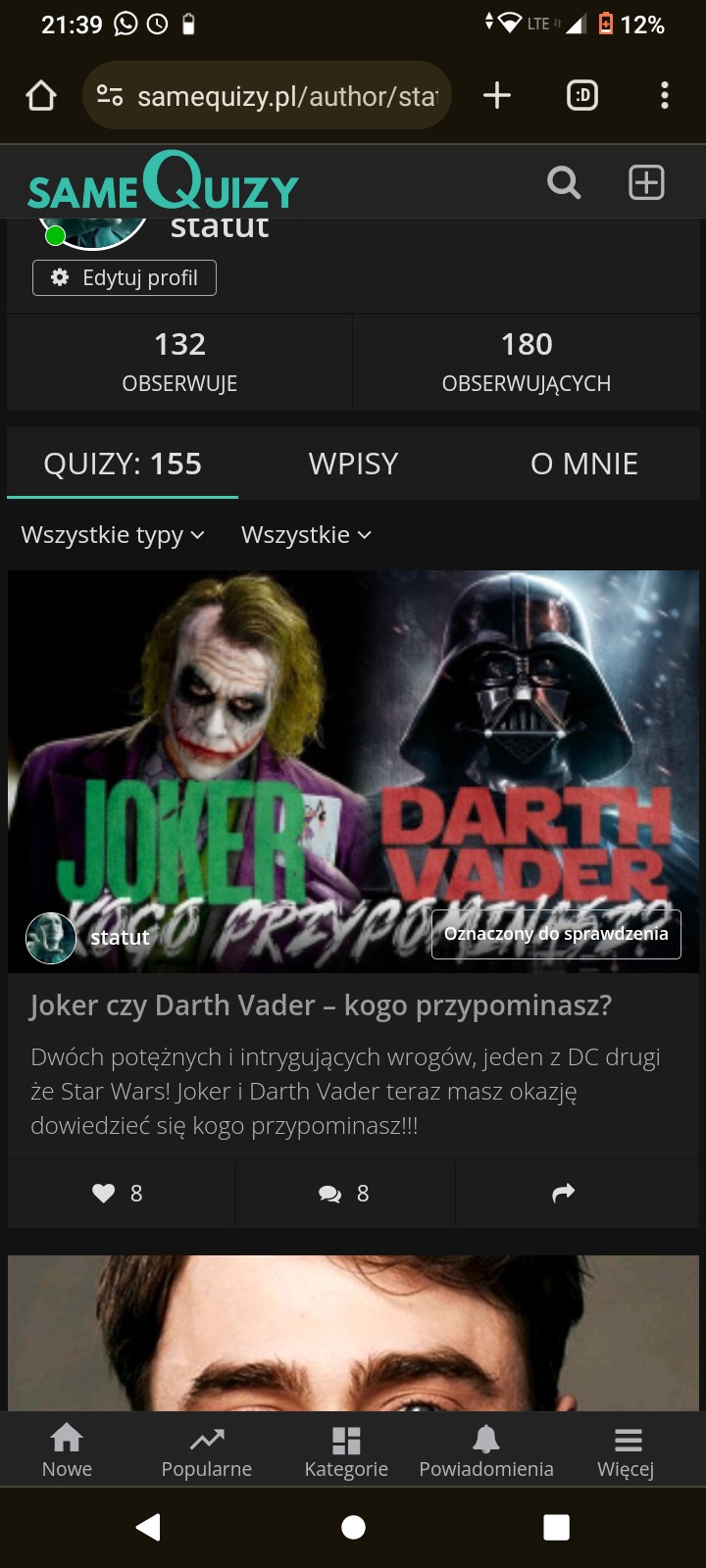Open Powiadomienia notifications
This screenshot has width=706, height=1568.
486,1450
